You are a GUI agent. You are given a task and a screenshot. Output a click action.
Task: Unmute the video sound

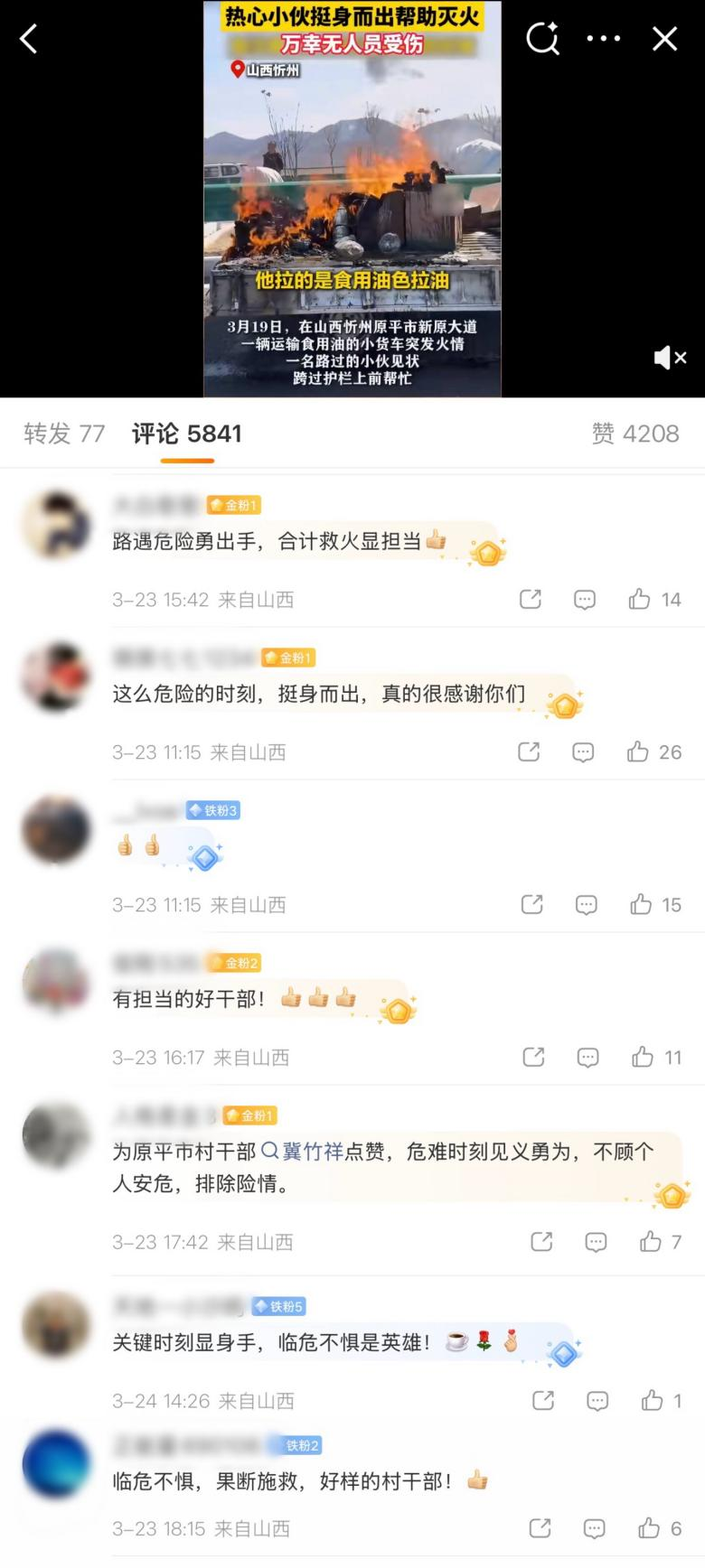tap(670, 358)
